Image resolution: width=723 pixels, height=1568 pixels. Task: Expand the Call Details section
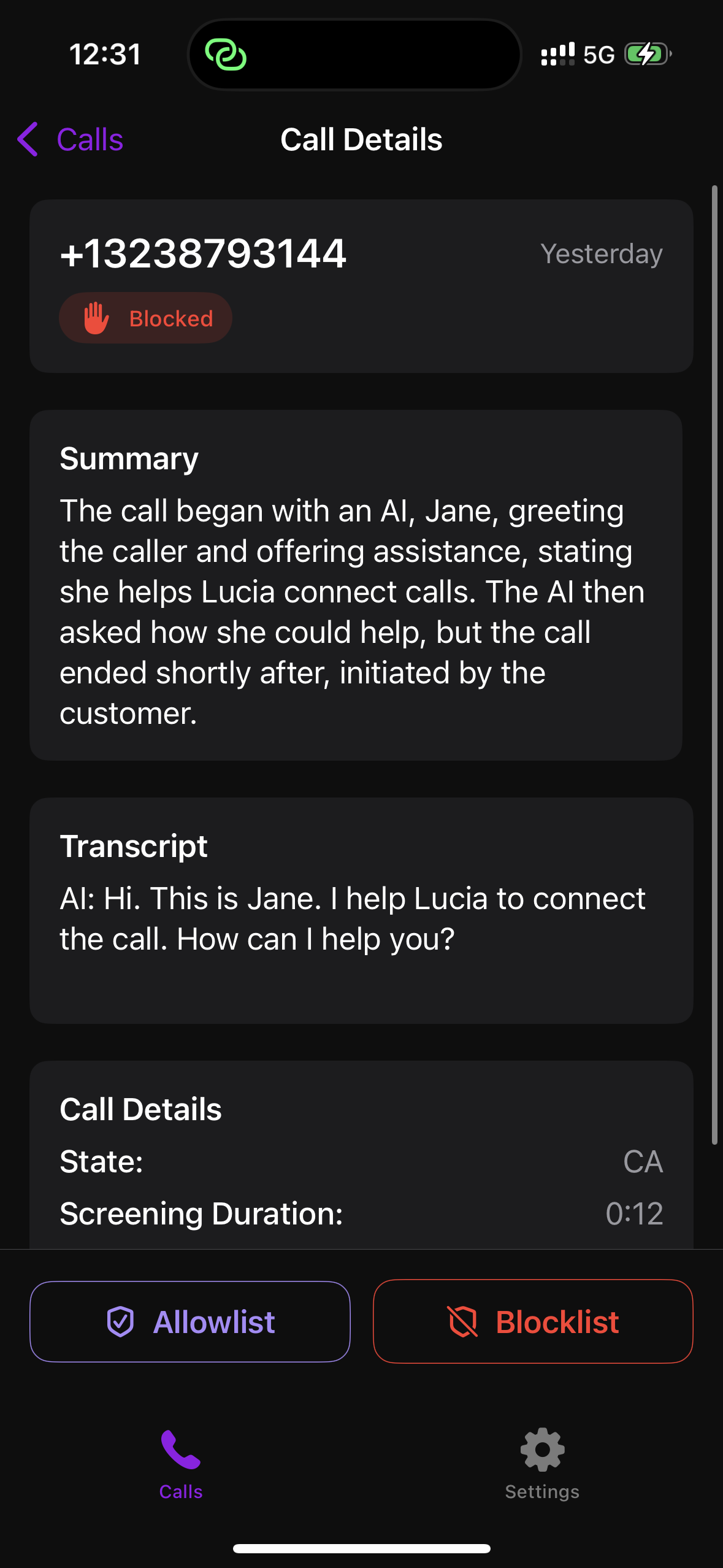click(x=140, y=1108)
